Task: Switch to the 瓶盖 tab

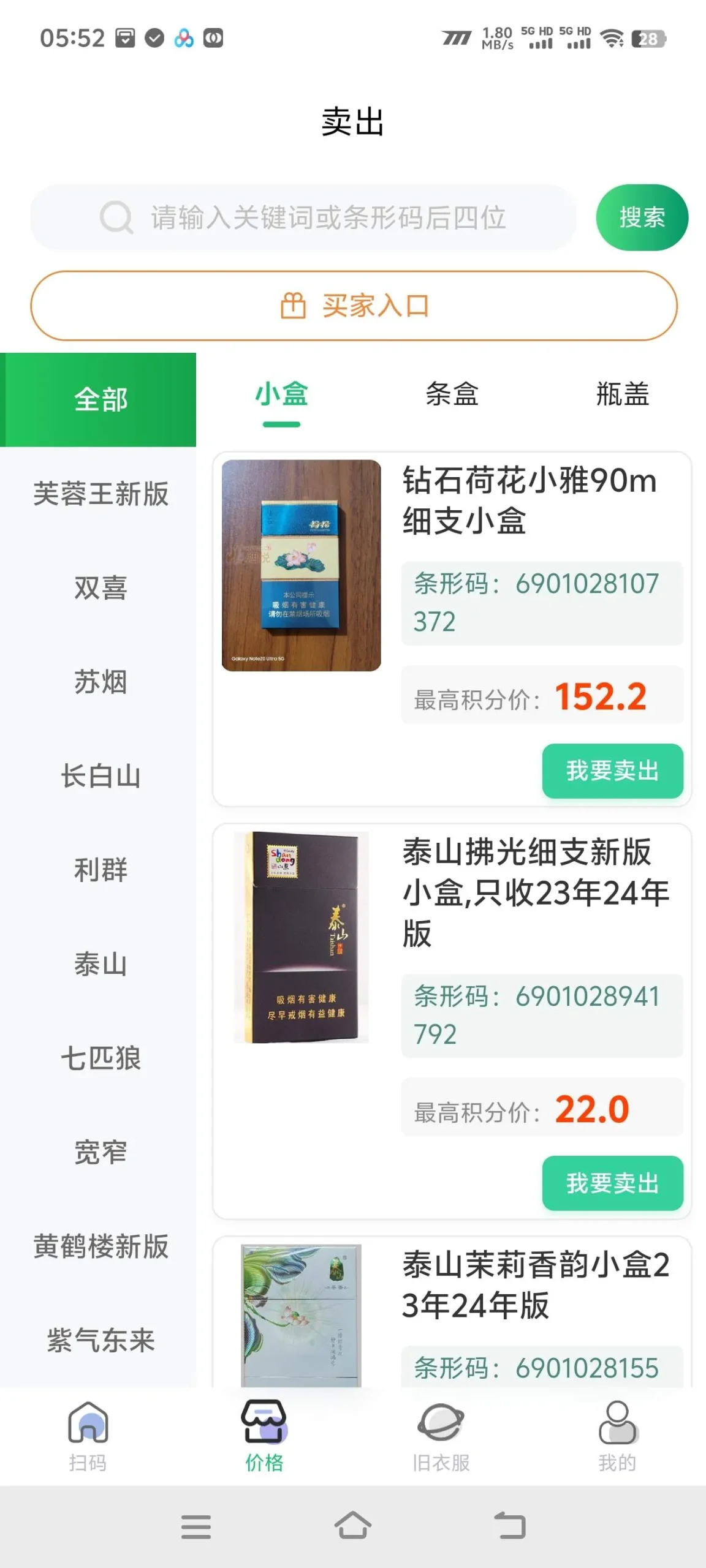Action: point(623,396)
